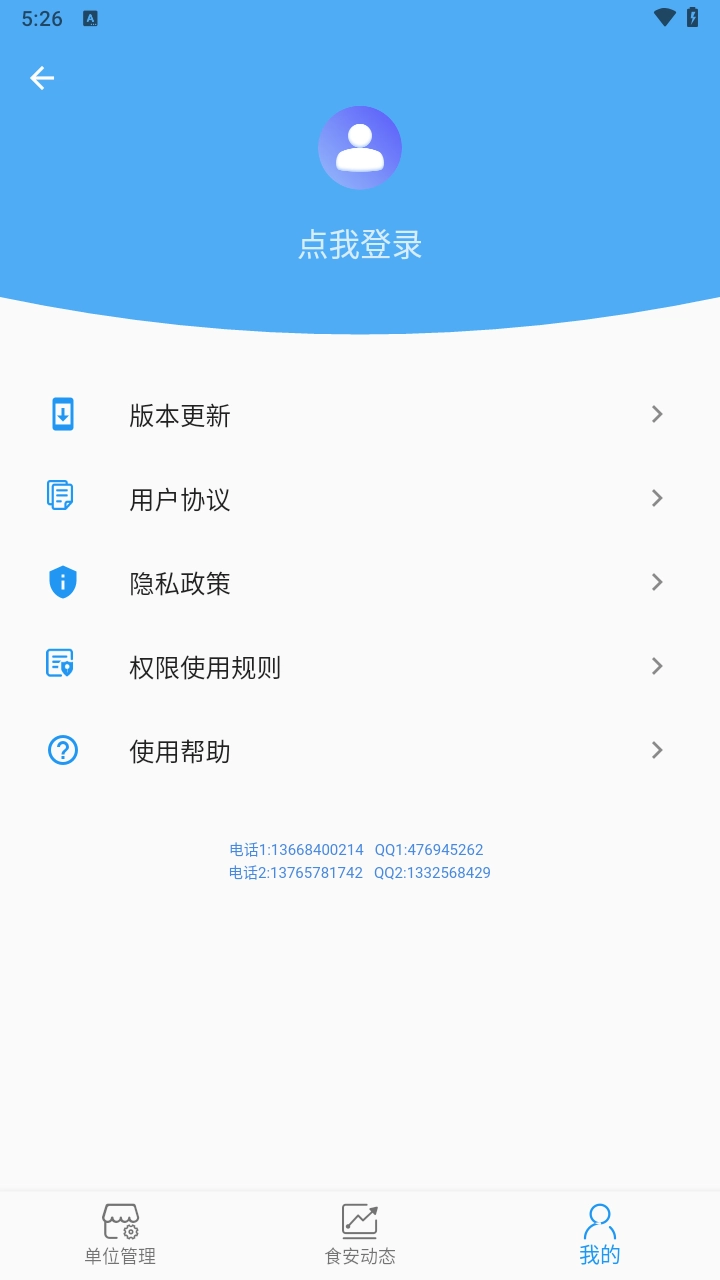View the 隐私政策 privacy policy
The width and height of the screenshot is (720, 1280).
358,583
